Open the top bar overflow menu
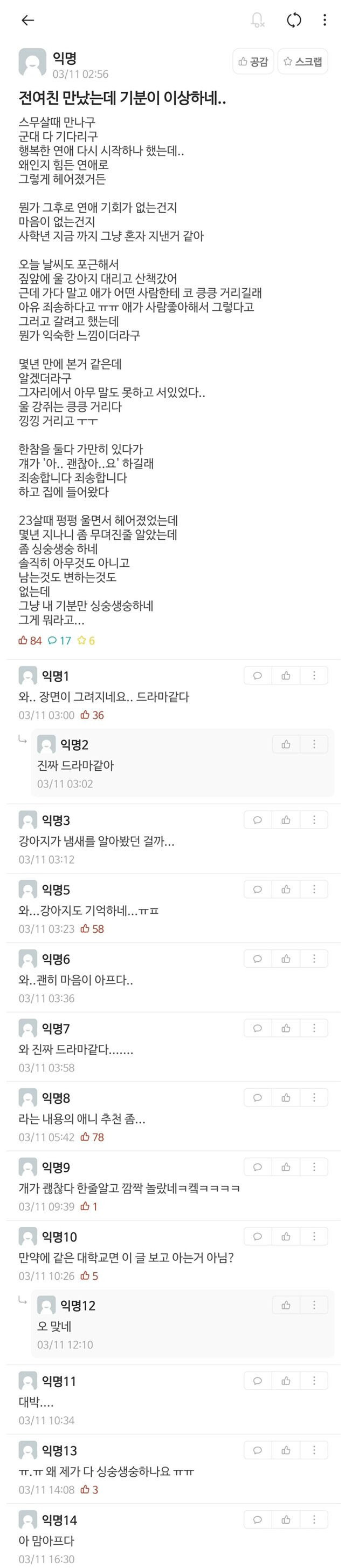Image resolution: width=345 pixels, height=1568 pixels. (325, 20)
